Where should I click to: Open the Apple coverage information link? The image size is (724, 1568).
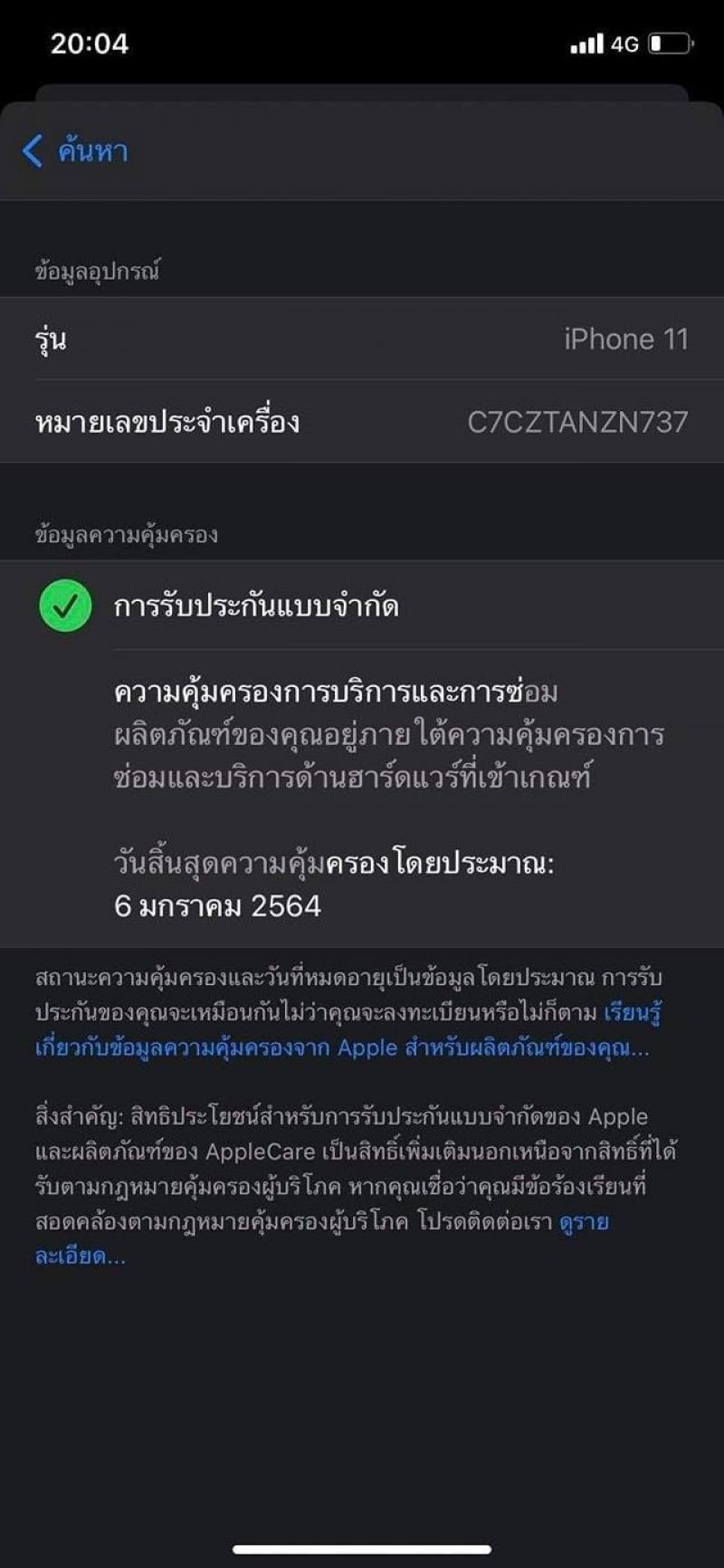[342, 1047]
